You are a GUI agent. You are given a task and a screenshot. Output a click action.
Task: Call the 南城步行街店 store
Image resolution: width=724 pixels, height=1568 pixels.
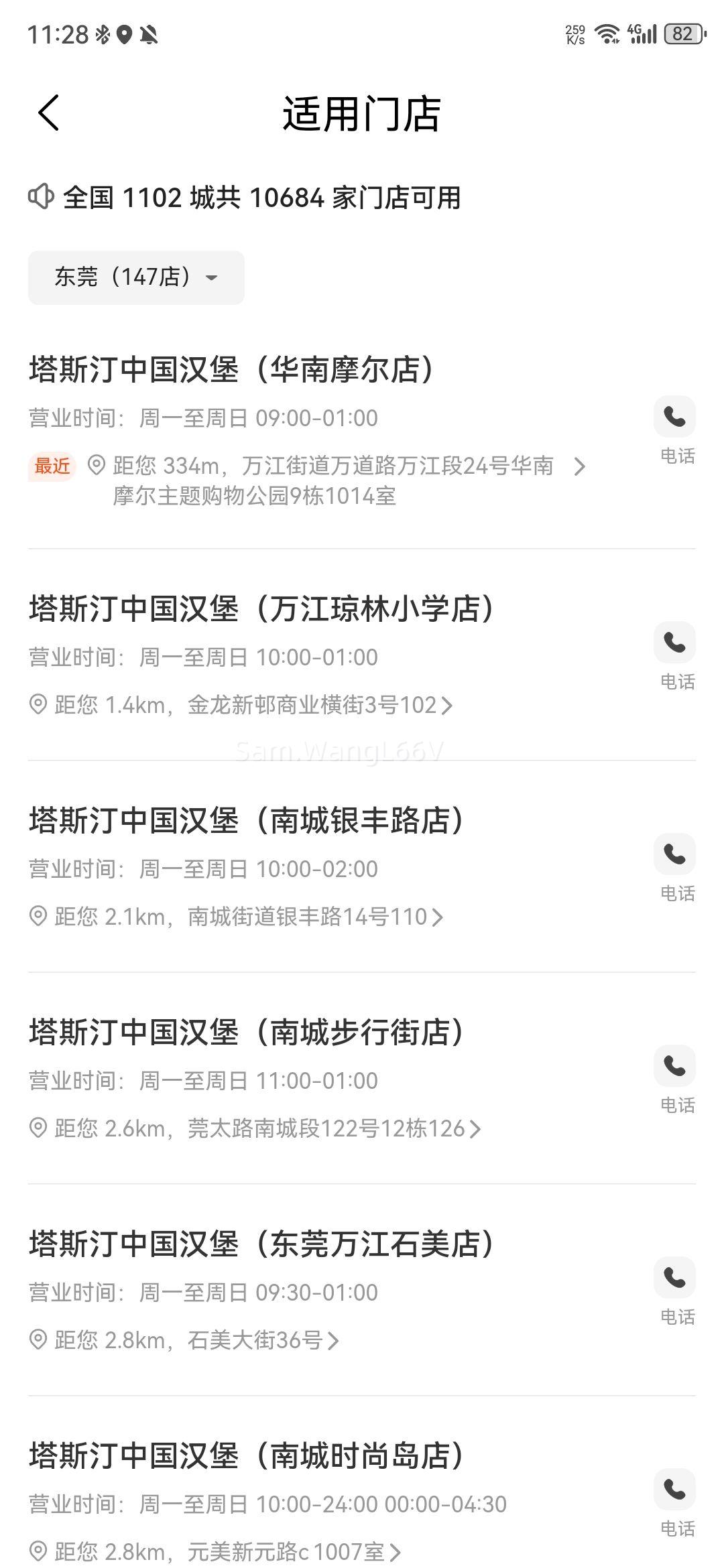coord(674,1067)
